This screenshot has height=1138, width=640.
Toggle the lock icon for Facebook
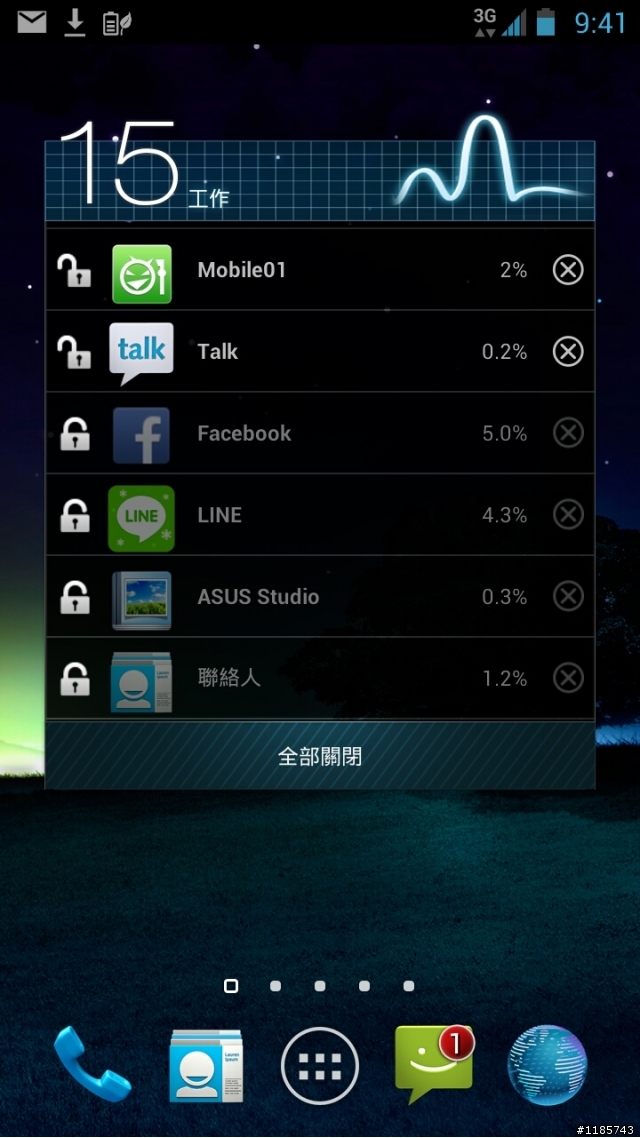[74, 434]
